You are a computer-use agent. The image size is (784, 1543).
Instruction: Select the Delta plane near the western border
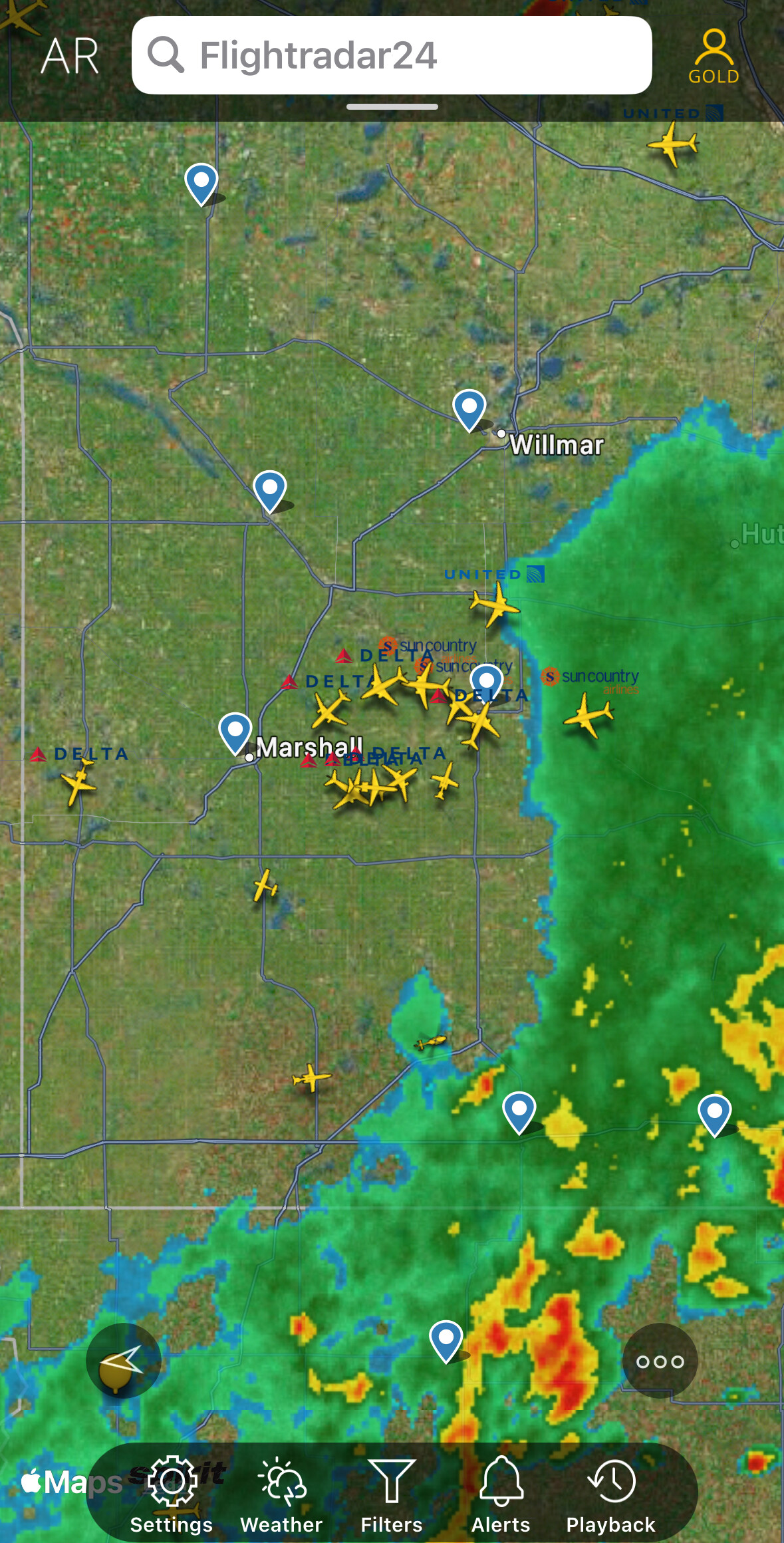tap(79, 781)
